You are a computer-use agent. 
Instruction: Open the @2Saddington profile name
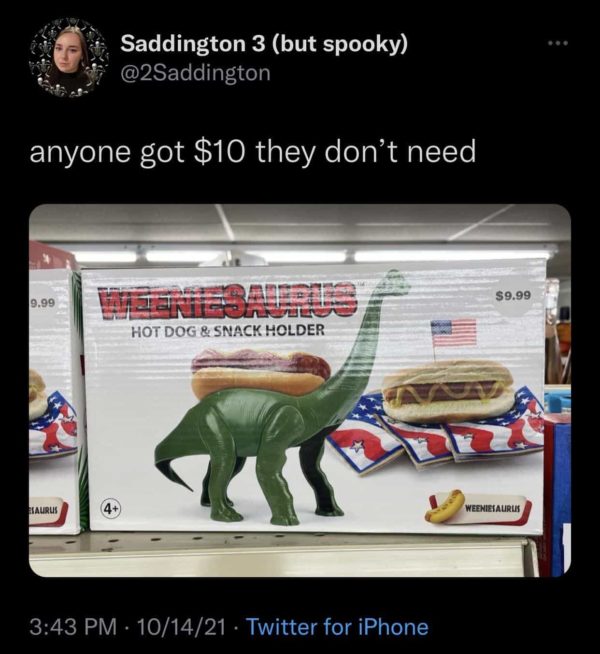tap(196, 73)
